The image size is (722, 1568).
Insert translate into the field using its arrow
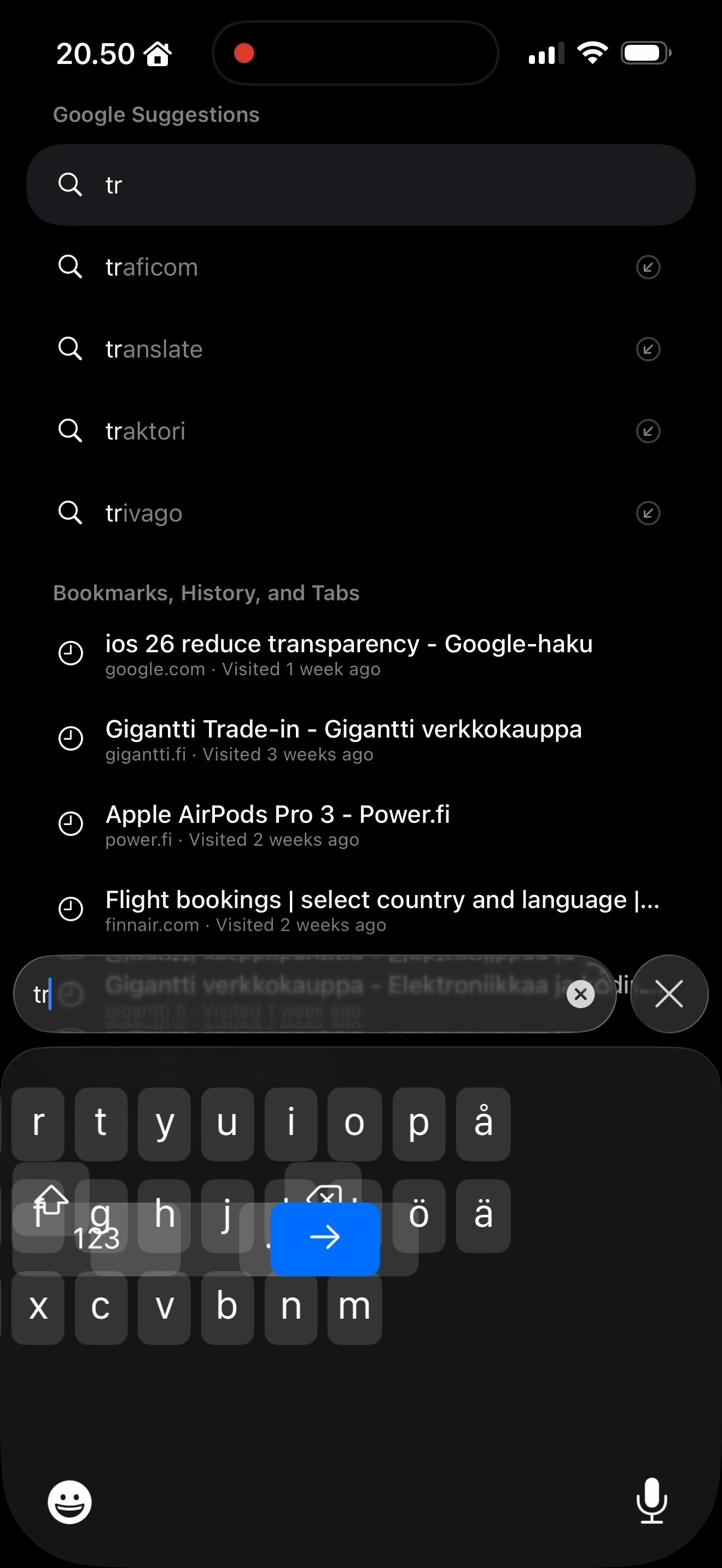648,349
